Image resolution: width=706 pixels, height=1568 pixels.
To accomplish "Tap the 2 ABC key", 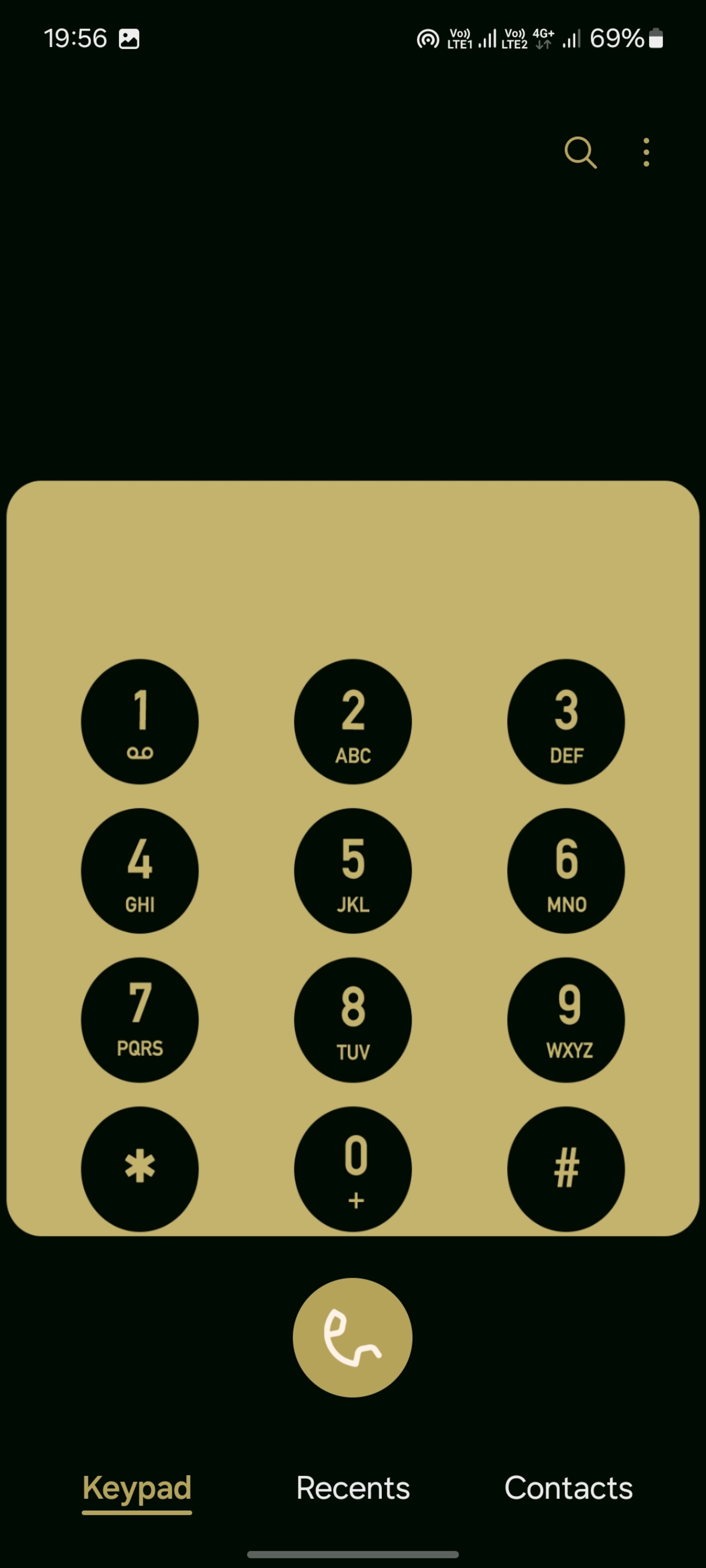I will coord(353,722).
